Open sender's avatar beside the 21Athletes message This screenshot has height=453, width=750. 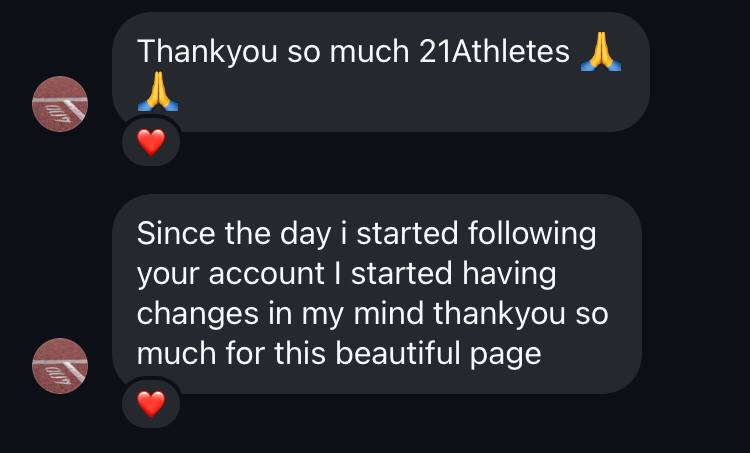(x=60, y=104)
